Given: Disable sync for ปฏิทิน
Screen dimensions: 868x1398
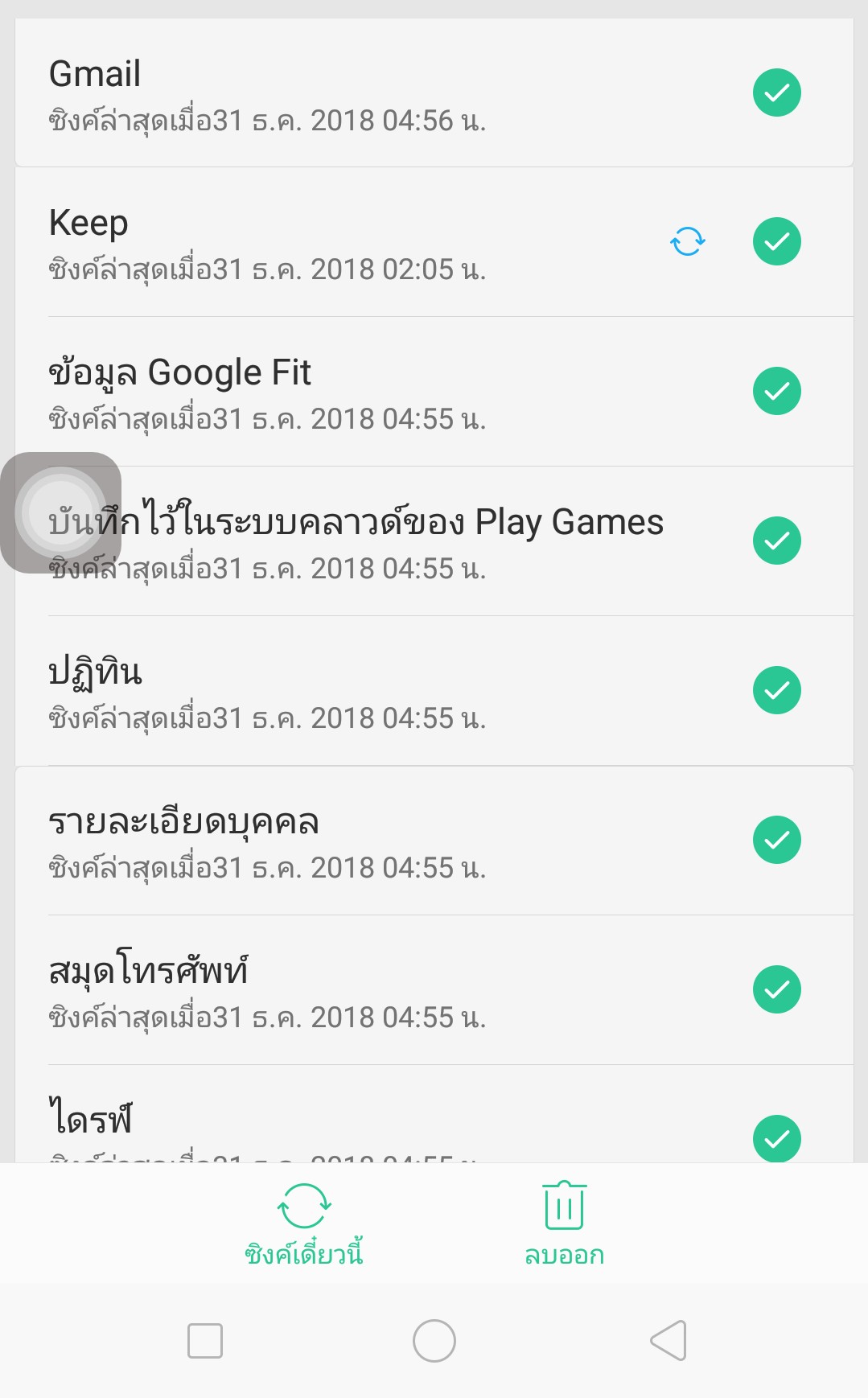Looking at the screenshot, I should pyautogui.click(x=776, y=690).
